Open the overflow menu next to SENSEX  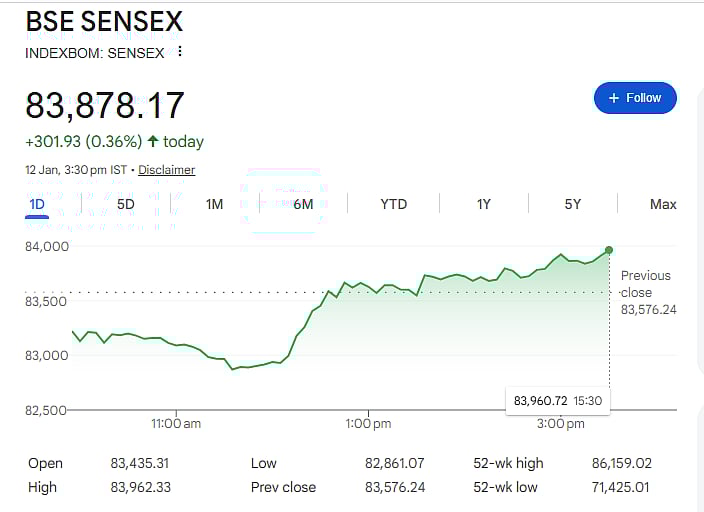click(180, 52)
